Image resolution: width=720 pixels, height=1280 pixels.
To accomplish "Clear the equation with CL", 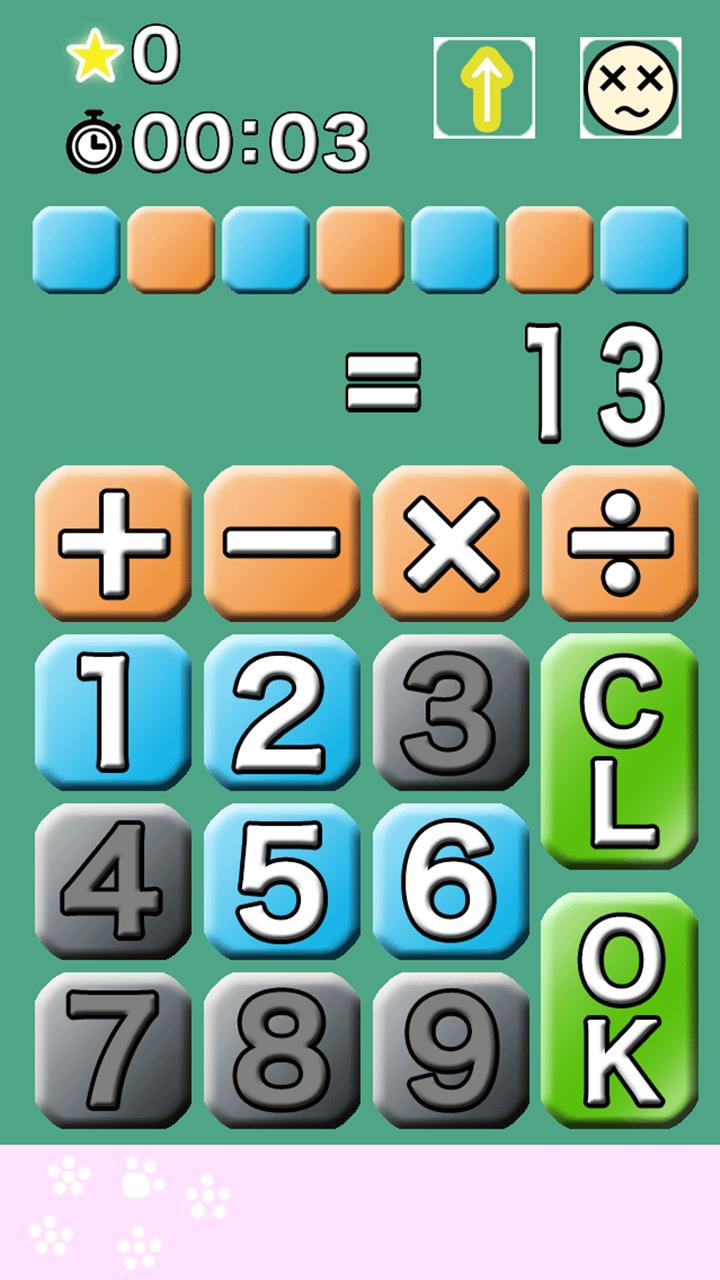I will pyautogui.click(x=620, y=750).
